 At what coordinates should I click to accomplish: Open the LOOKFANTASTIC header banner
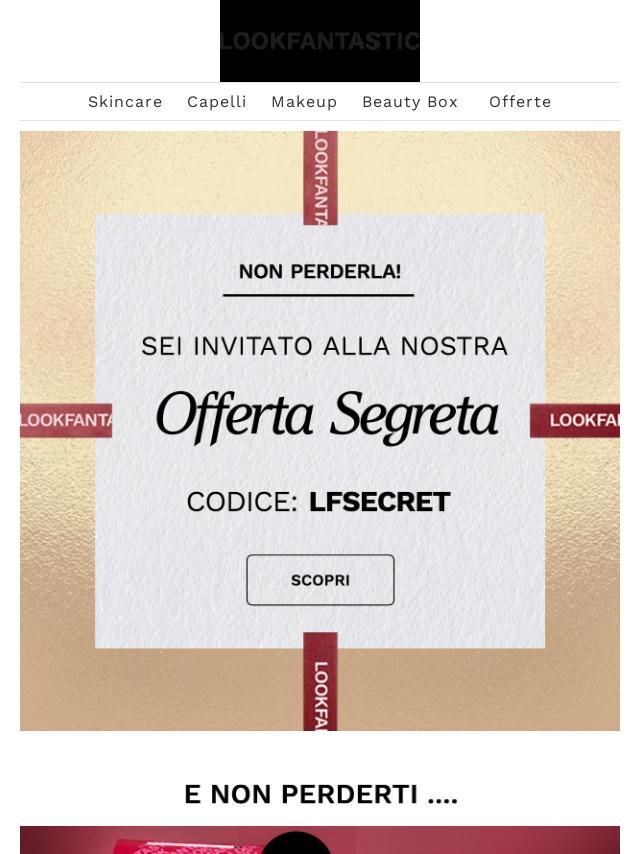[320, 41]
